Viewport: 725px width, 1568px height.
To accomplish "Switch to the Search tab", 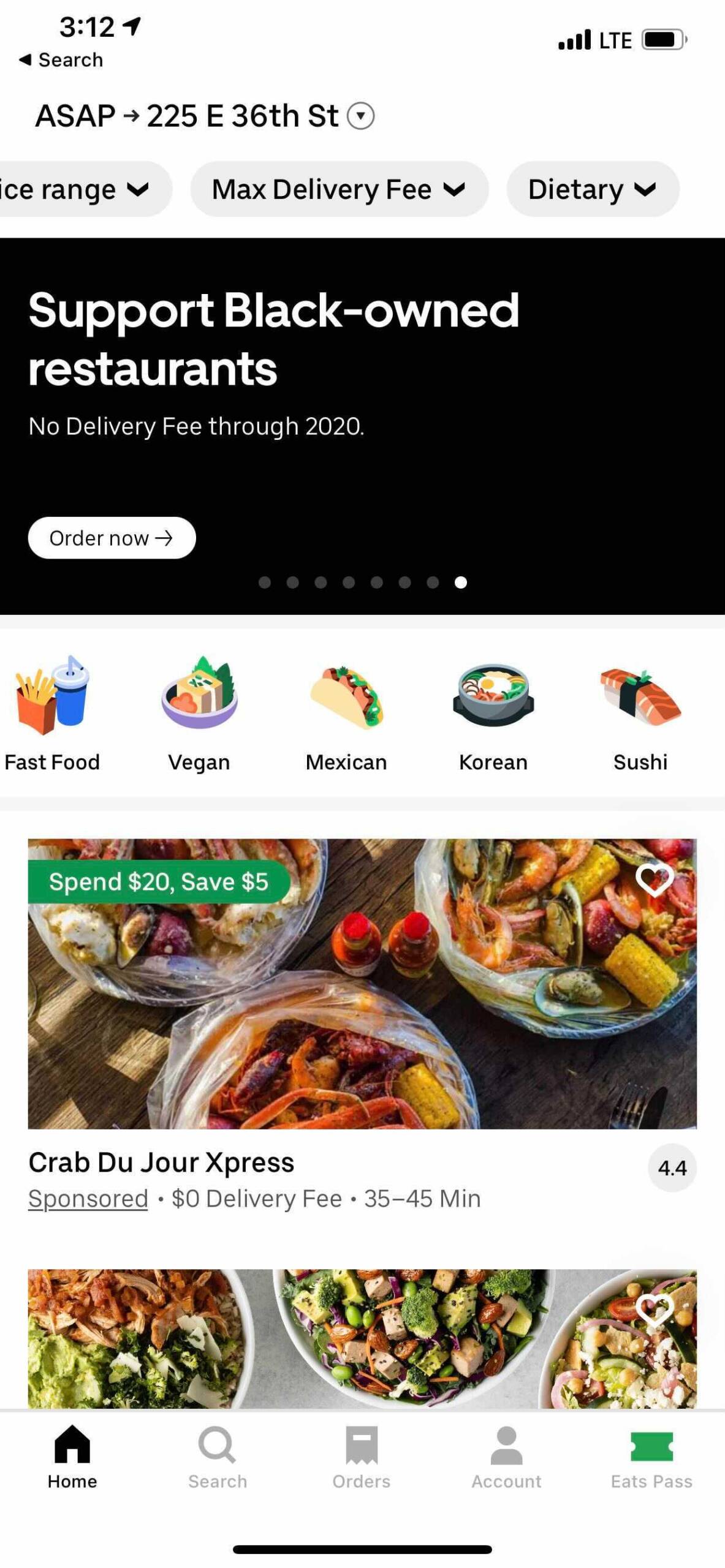I will (x=218, y=1458).
